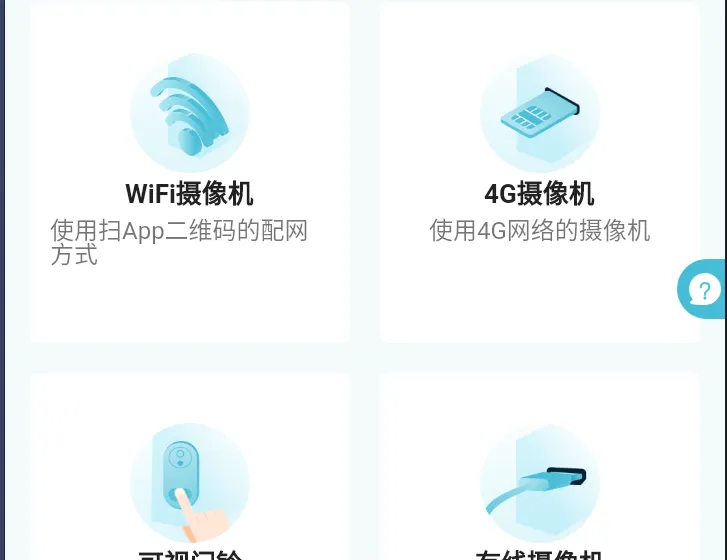
Task: Open the floating help question mark
Action: coord(704,290)
